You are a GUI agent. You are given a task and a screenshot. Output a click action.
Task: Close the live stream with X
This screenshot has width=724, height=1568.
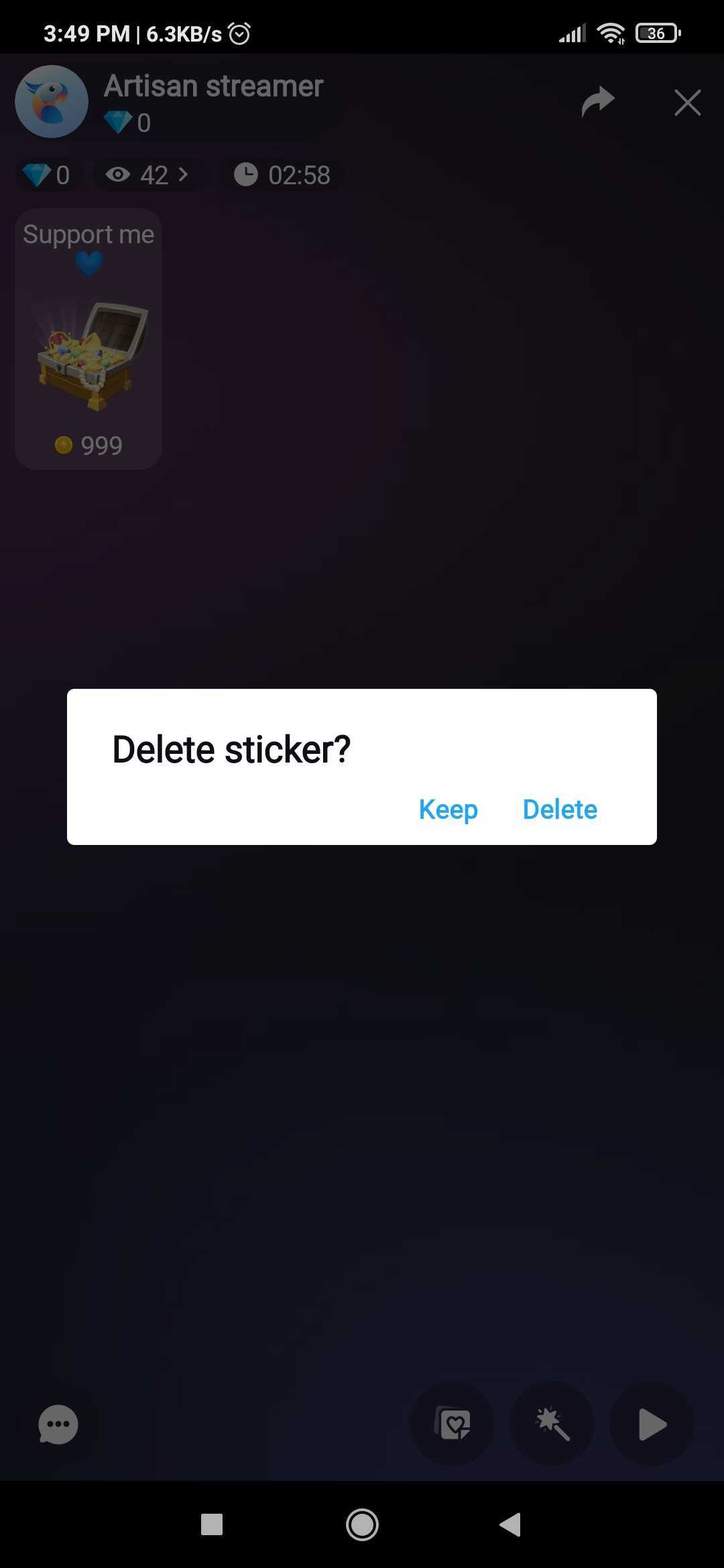coord(687,103)
